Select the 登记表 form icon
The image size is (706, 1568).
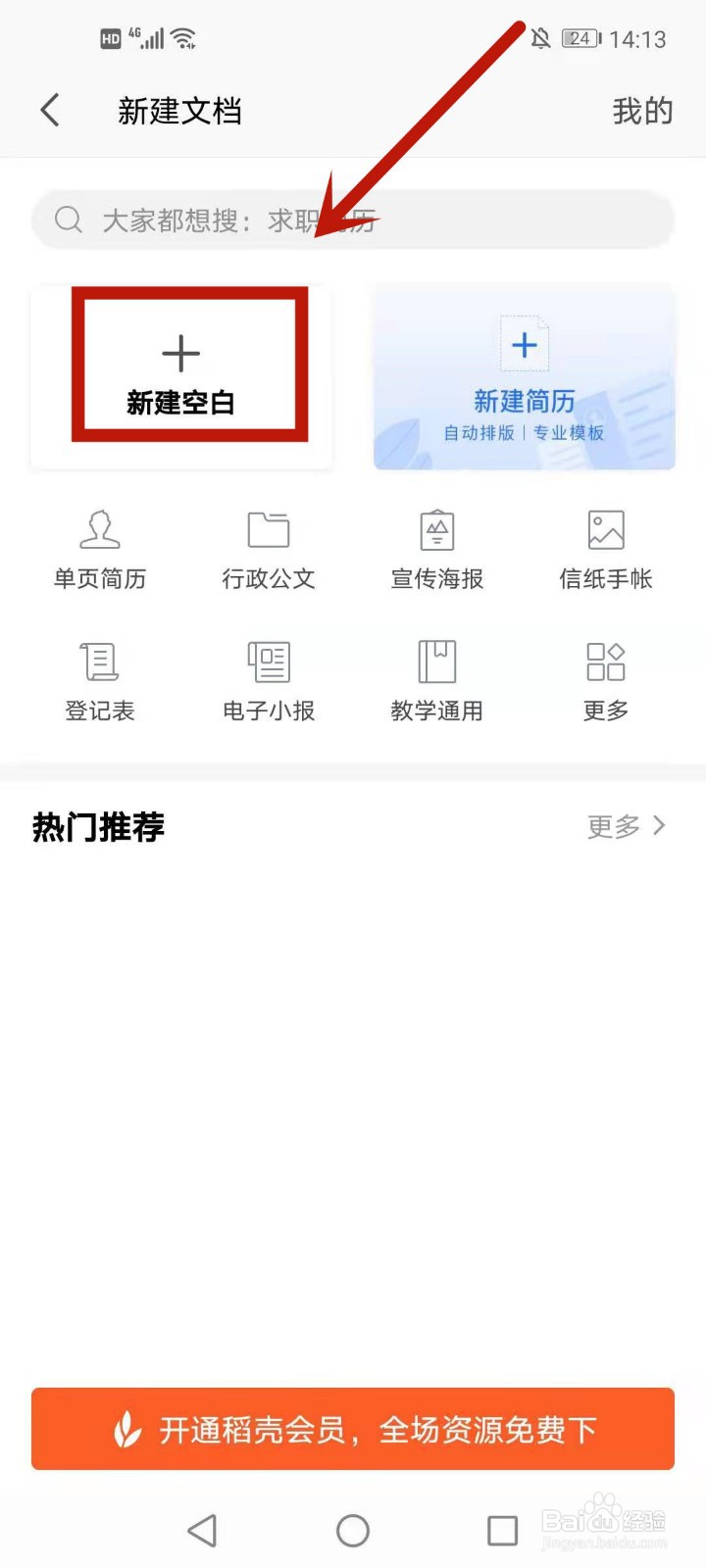coord(99,678)
